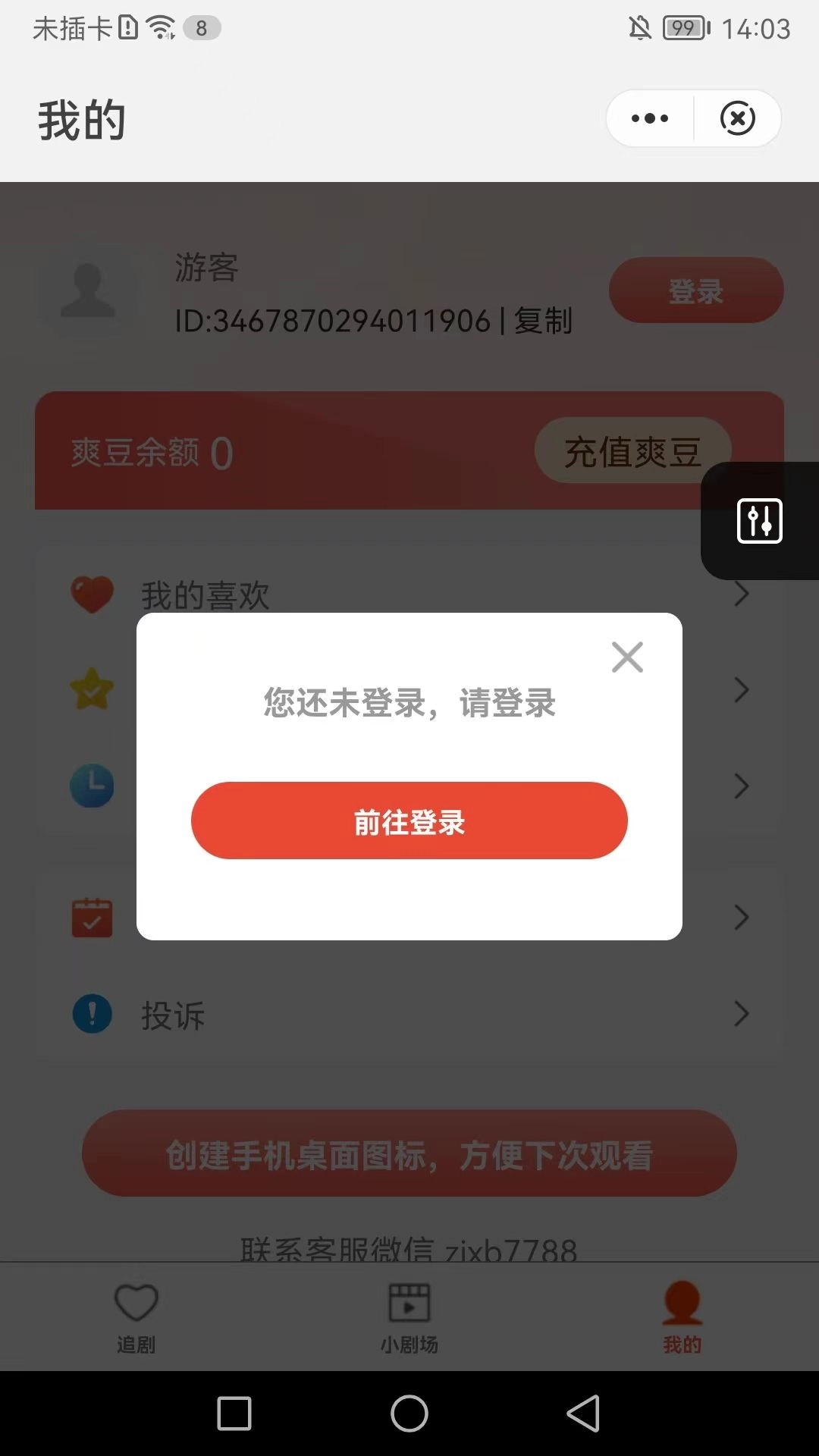Open 投诉 using its chevron arrow
Viewport: 819px width, 1456px height.
[x=742, y=1013]
